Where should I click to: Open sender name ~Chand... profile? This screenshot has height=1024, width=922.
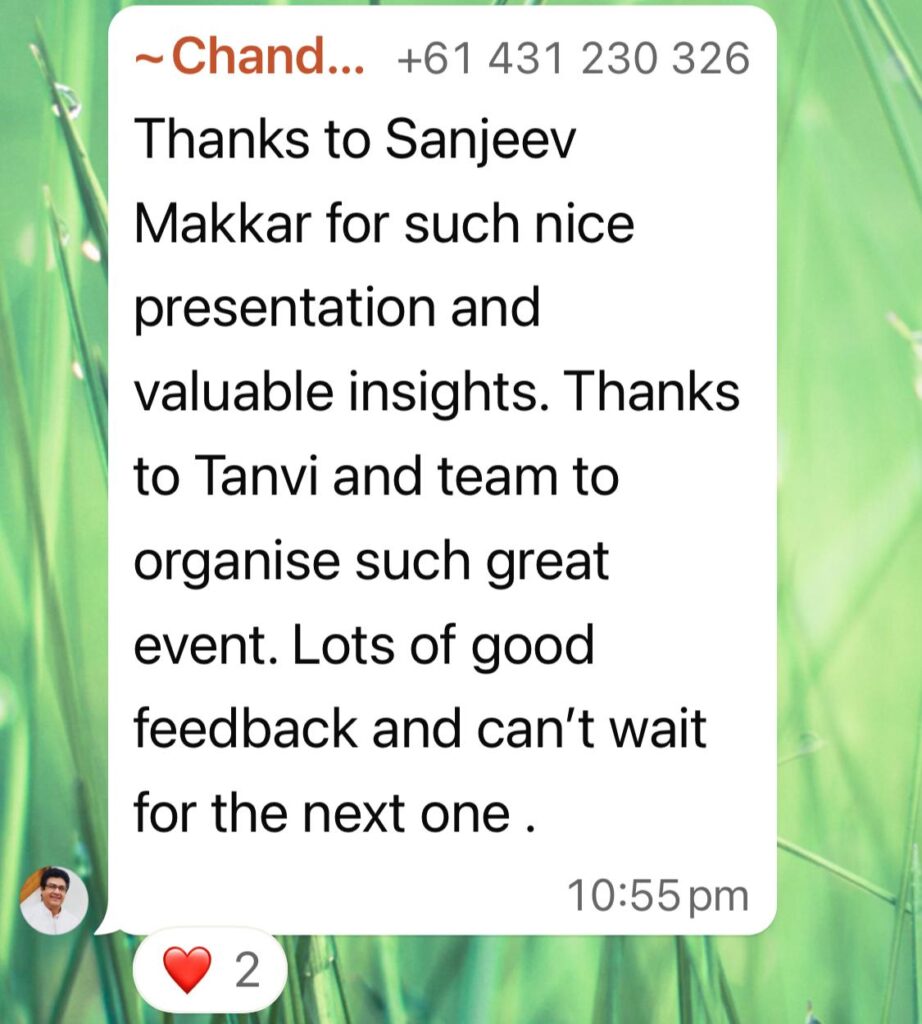(x=250, y=59)
